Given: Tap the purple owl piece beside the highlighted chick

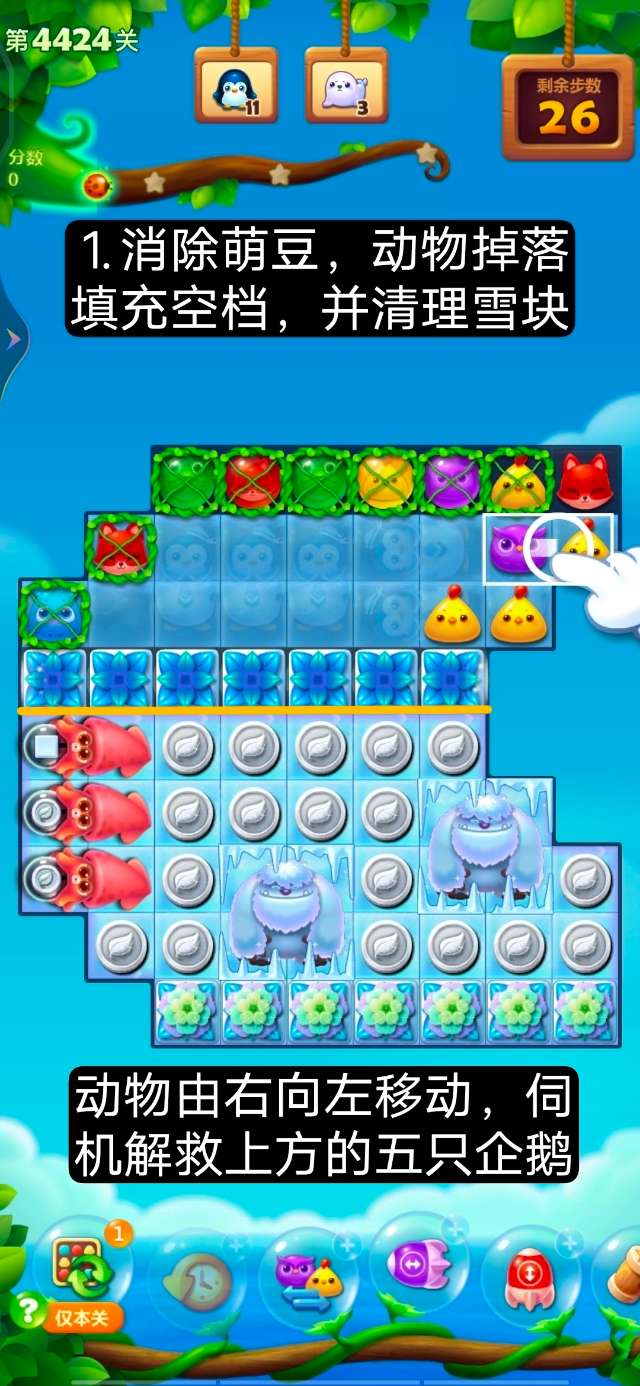Looking at the screenshot, I should 517,549.
